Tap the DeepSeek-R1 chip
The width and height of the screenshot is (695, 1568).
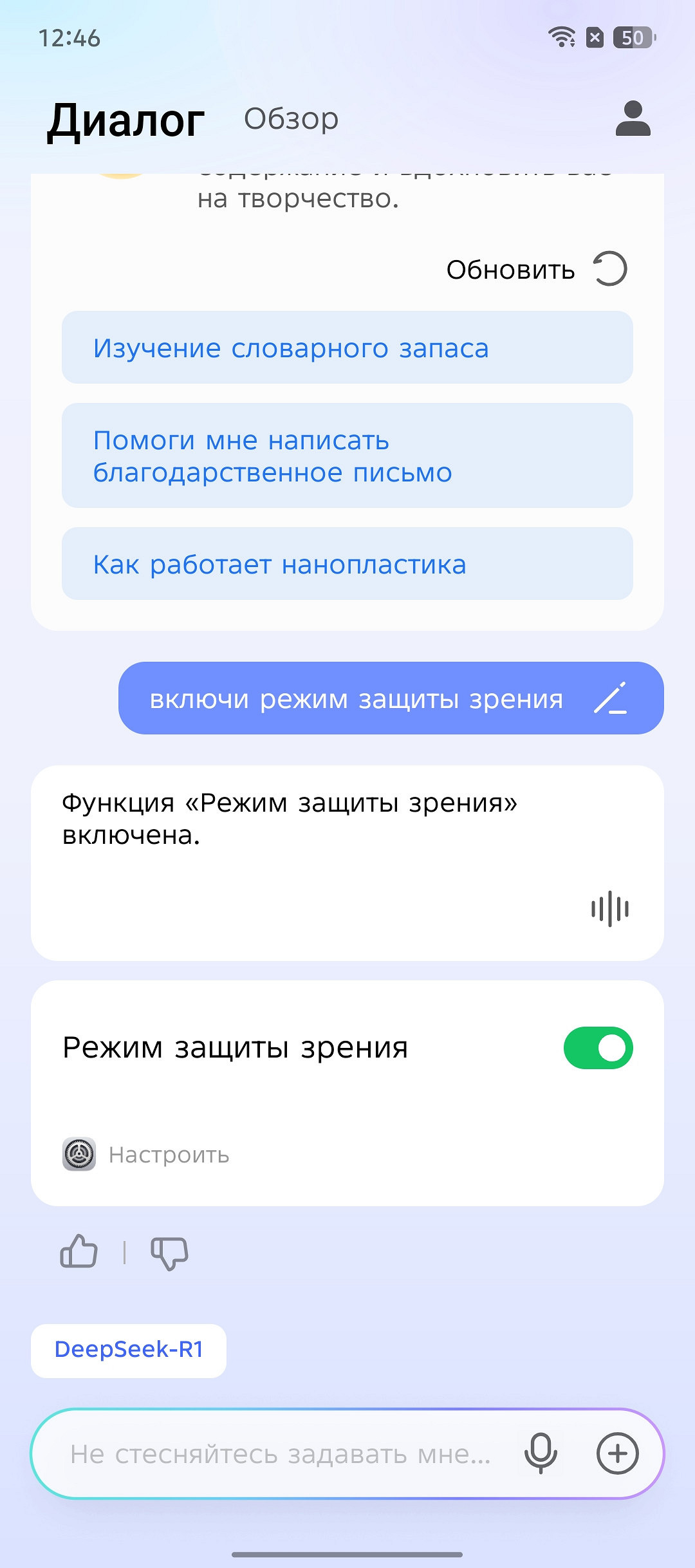(129, 1350)
